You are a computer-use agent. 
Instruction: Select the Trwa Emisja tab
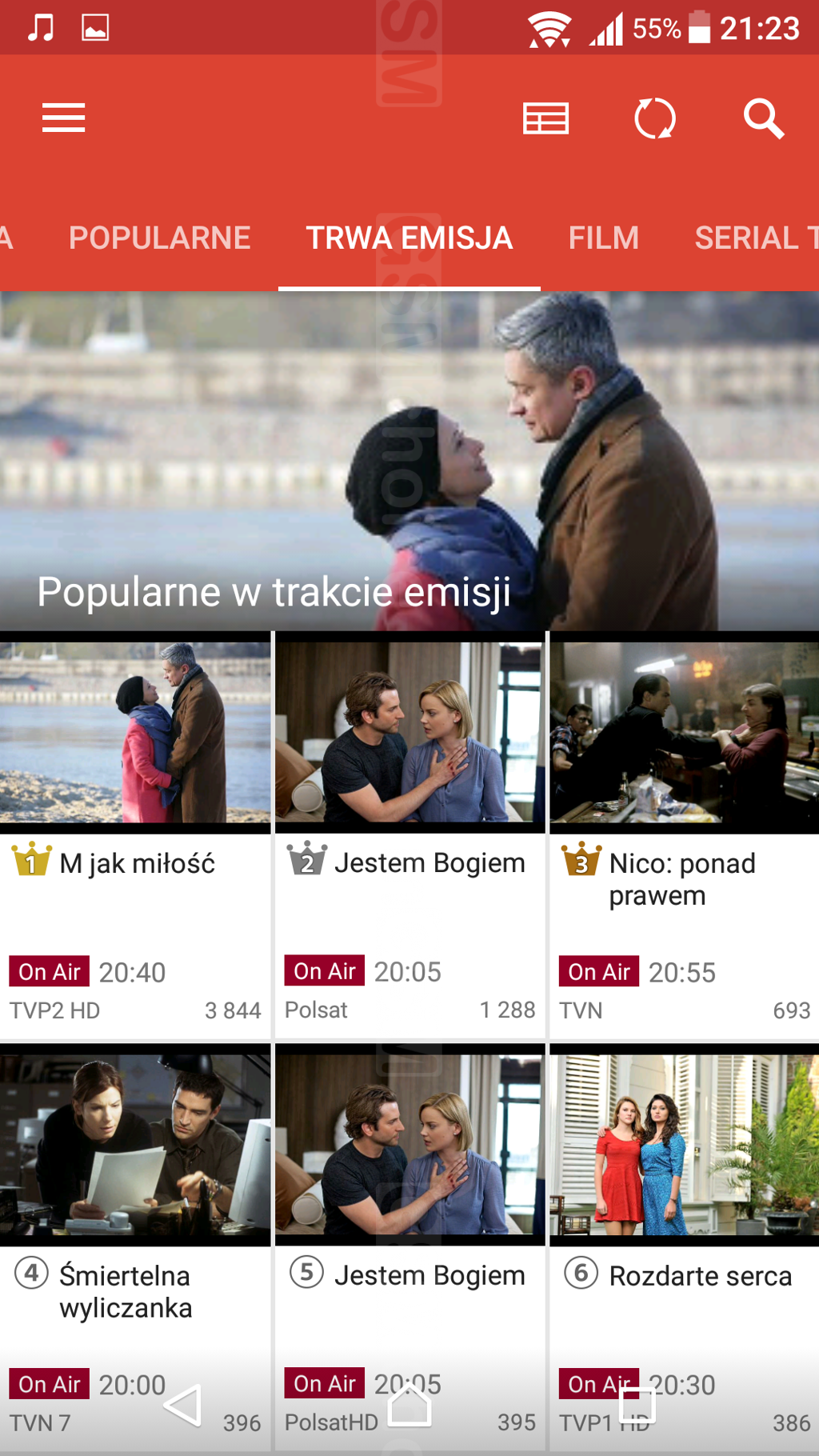point(409,238)
